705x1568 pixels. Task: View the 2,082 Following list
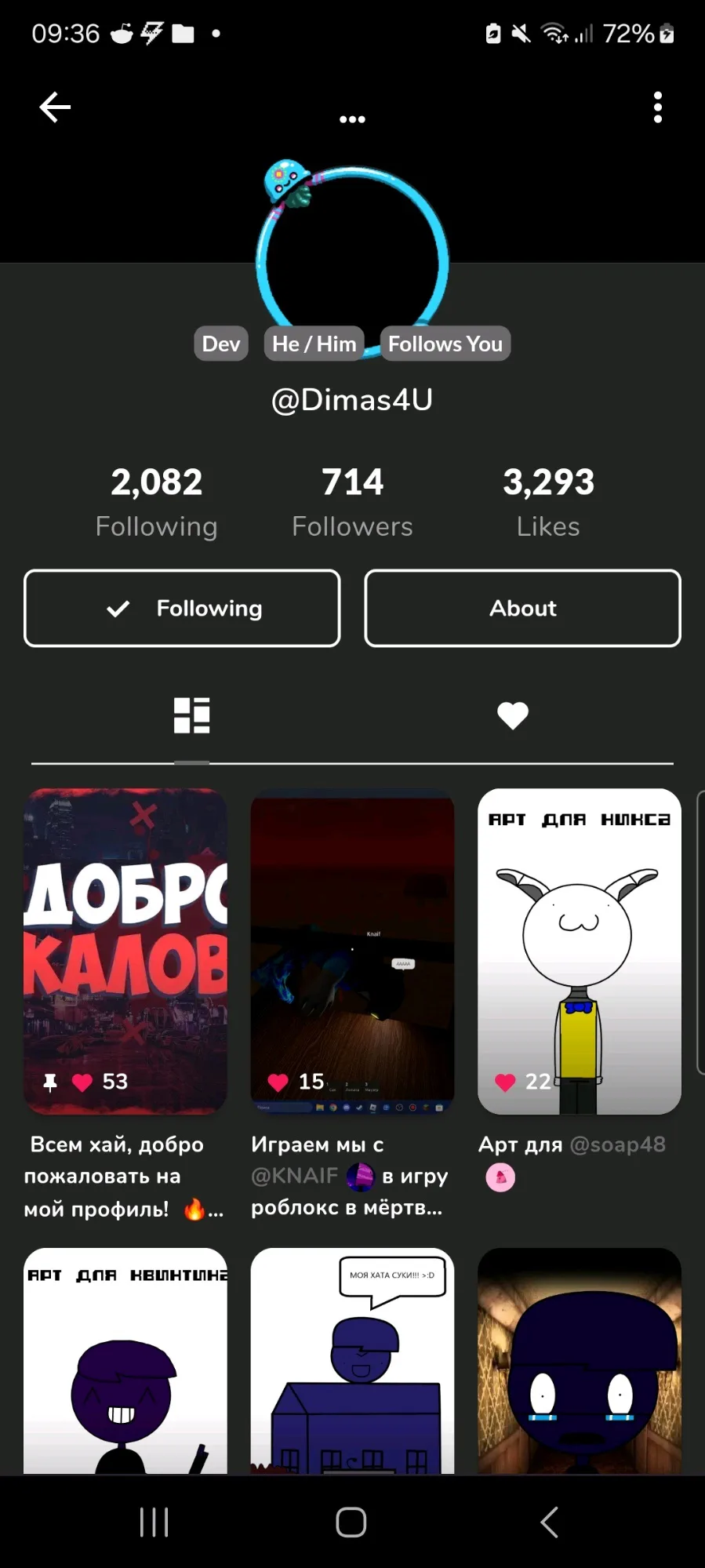click(x=156, y=500)
